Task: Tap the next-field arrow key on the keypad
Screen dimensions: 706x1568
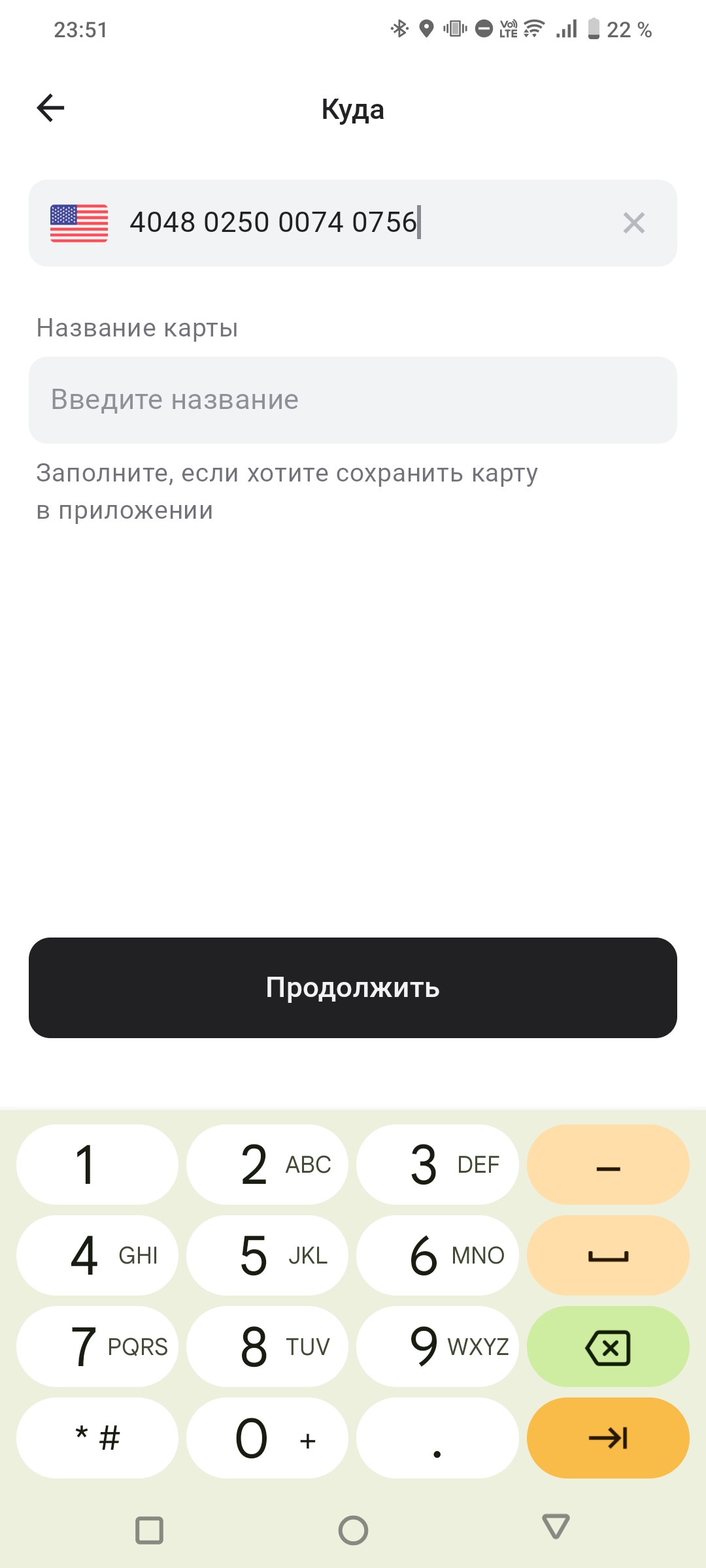Action: coord(607,1438)
